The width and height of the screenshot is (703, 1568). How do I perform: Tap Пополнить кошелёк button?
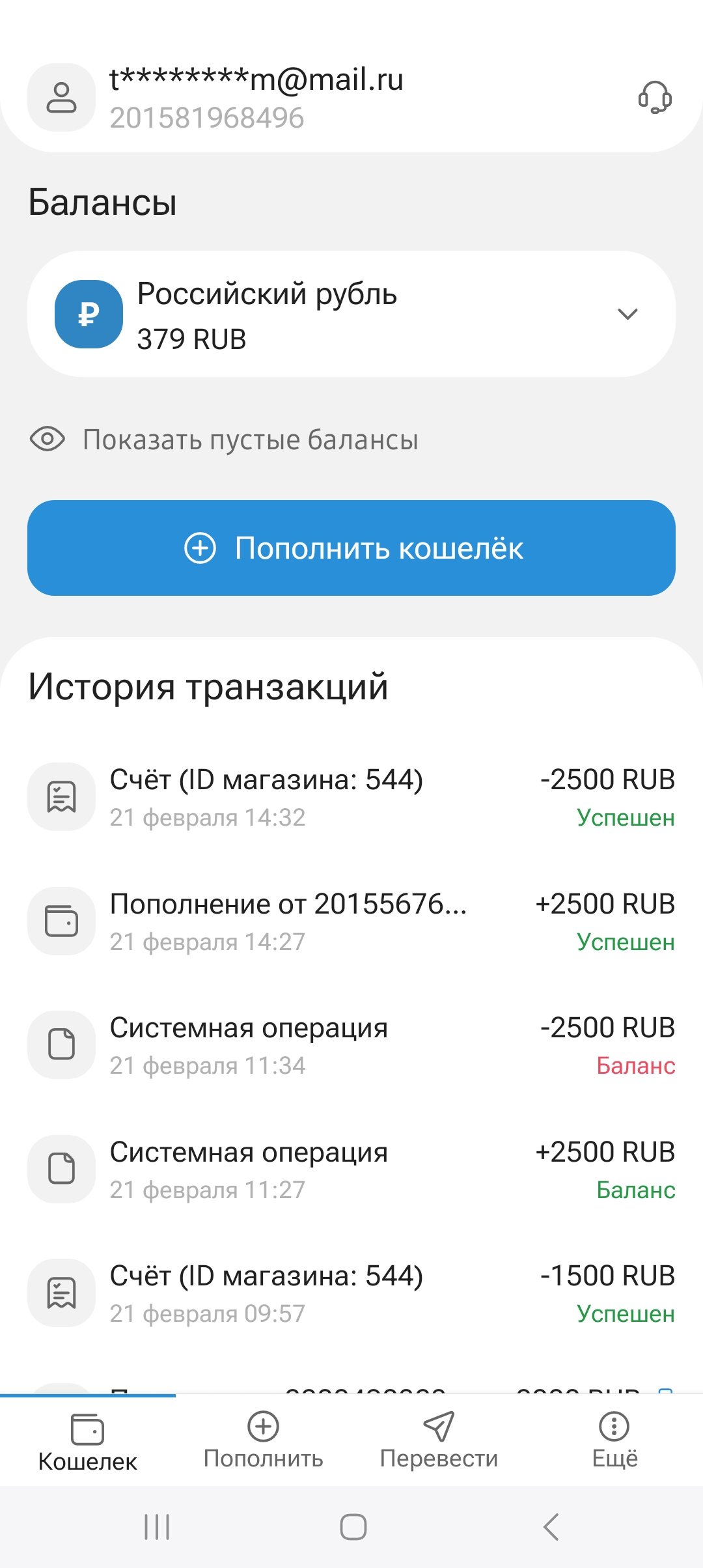(351, 548)
